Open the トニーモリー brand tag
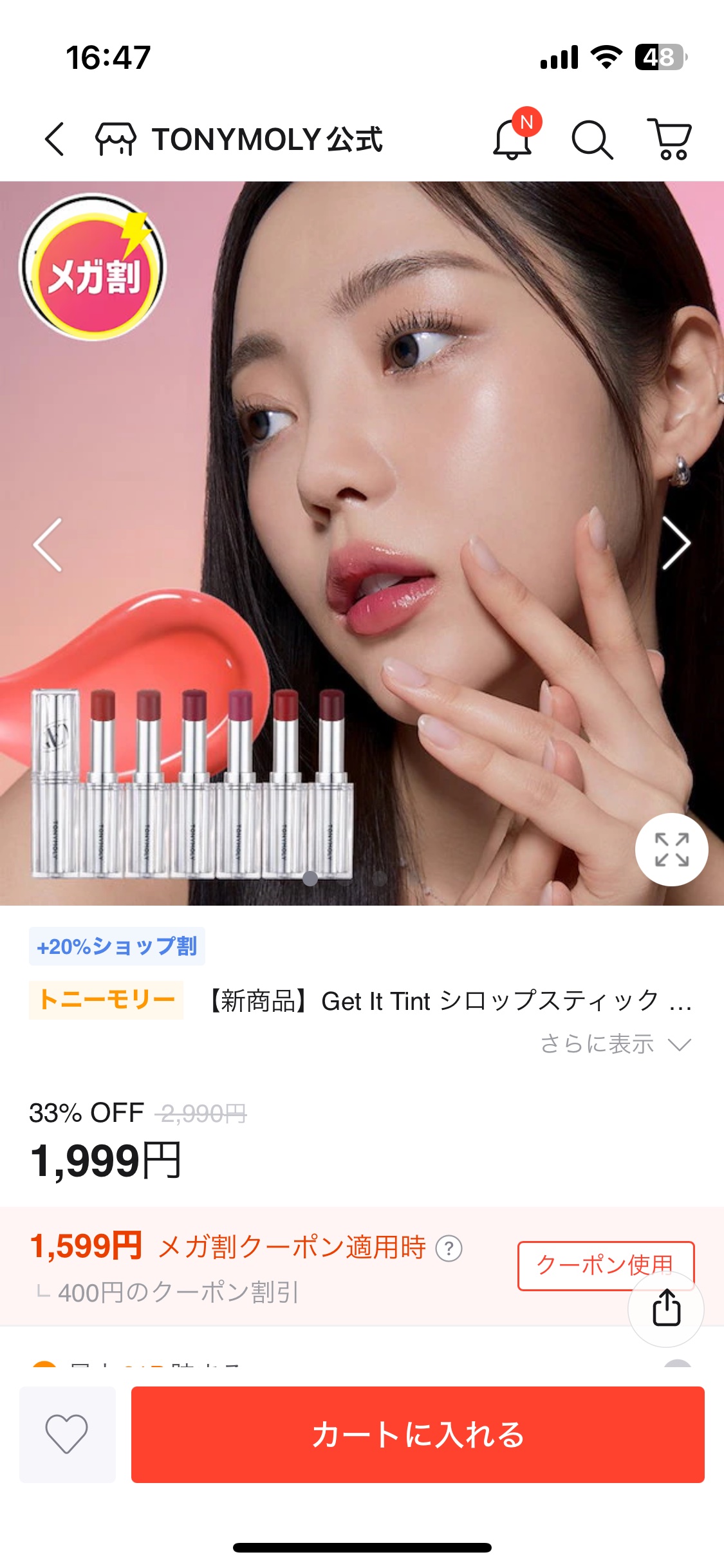This screenshot has height=1568, width=724. pos(106,1000)
